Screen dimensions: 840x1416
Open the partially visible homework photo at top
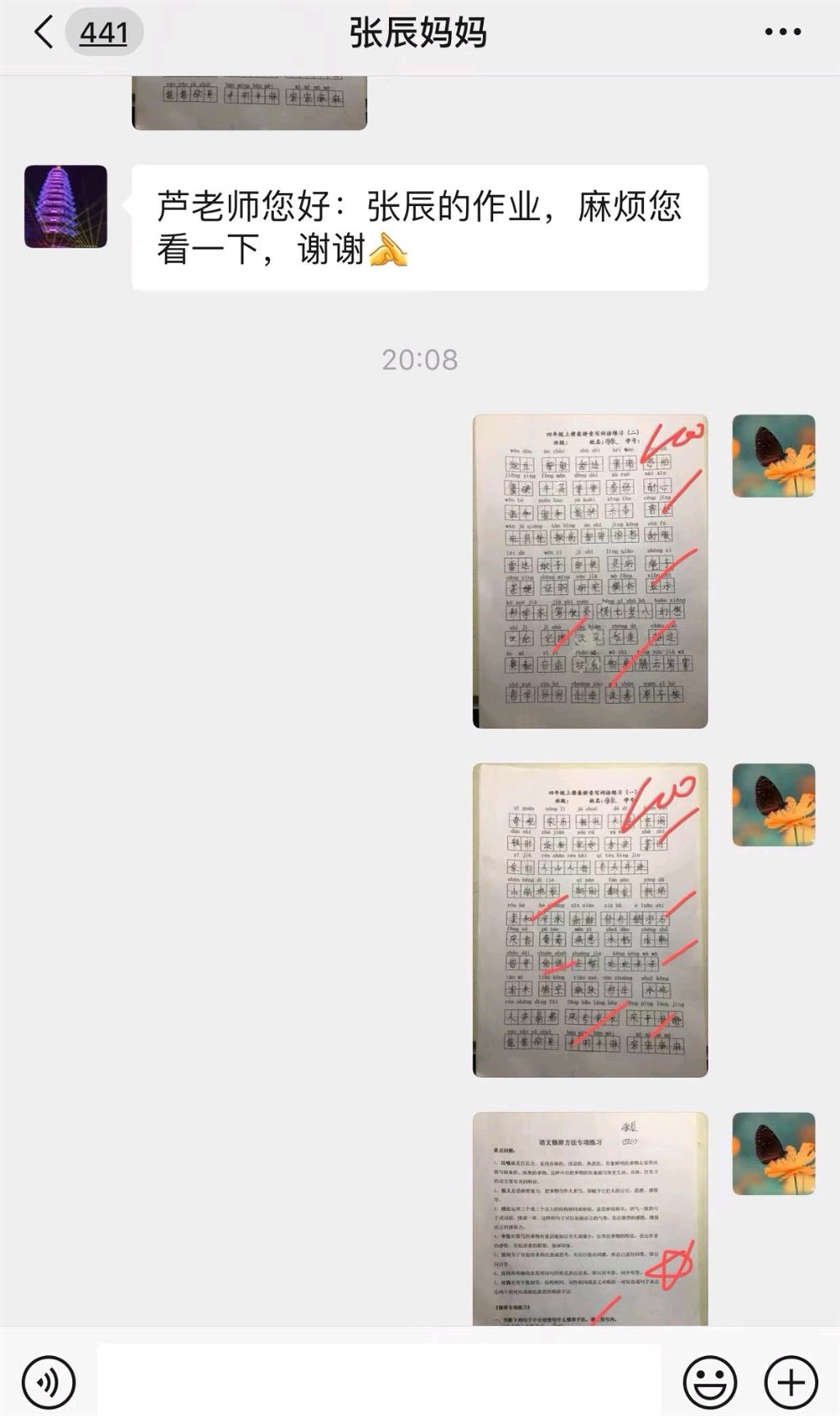249,103
